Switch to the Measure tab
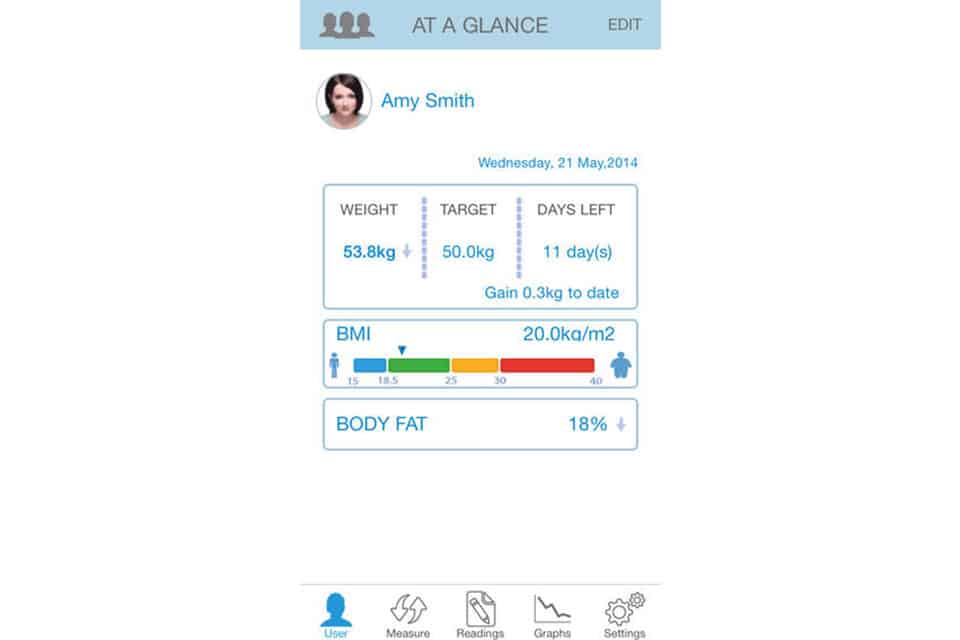This screenshot has height=640, width=960. 408,613
